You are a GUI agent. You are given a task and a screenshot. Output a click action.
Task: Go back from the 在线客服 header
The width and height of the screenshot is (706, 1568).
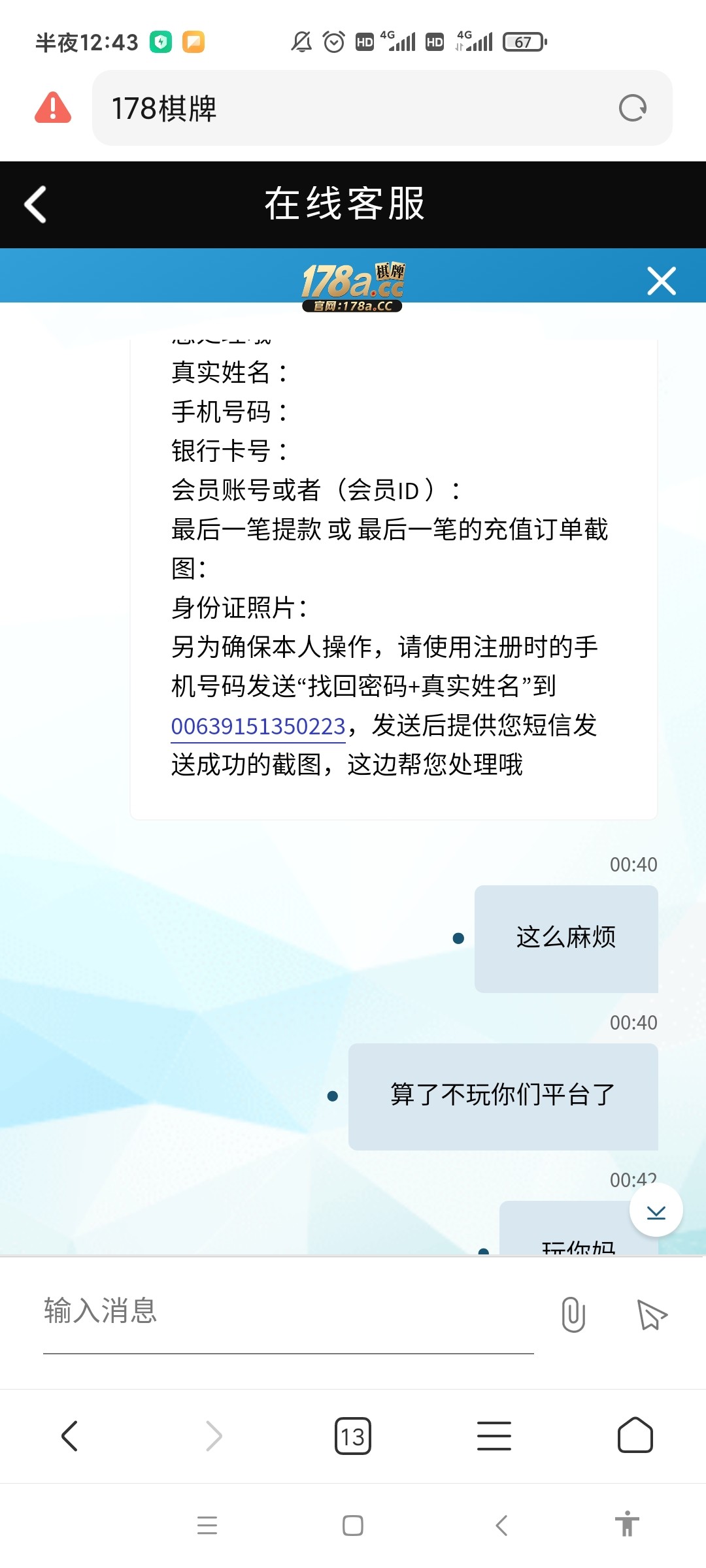[x=36, y=204]
